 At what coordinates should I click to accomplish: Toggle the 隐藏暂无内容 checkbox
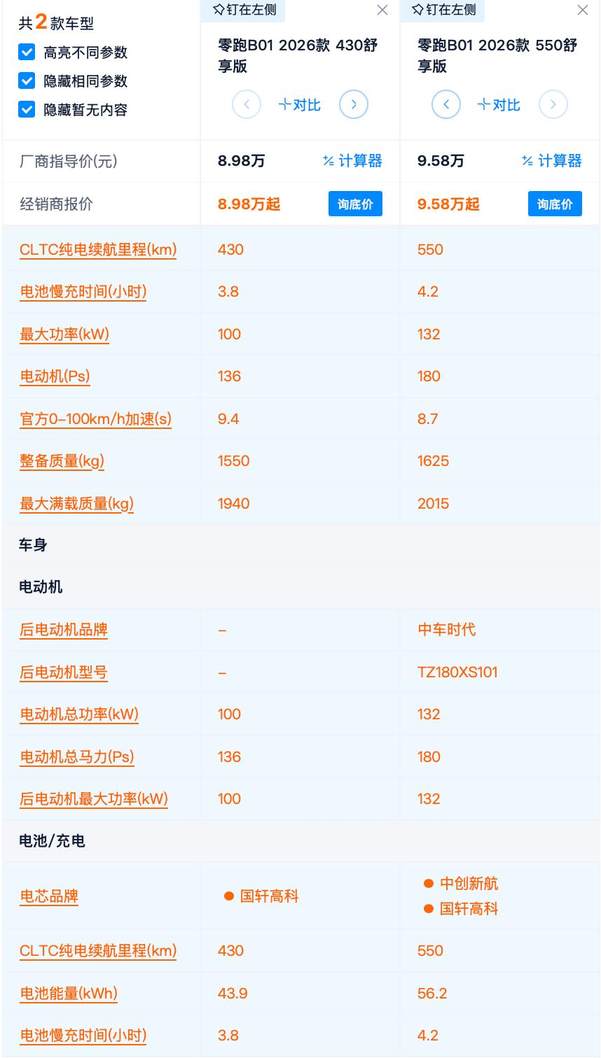27,109
